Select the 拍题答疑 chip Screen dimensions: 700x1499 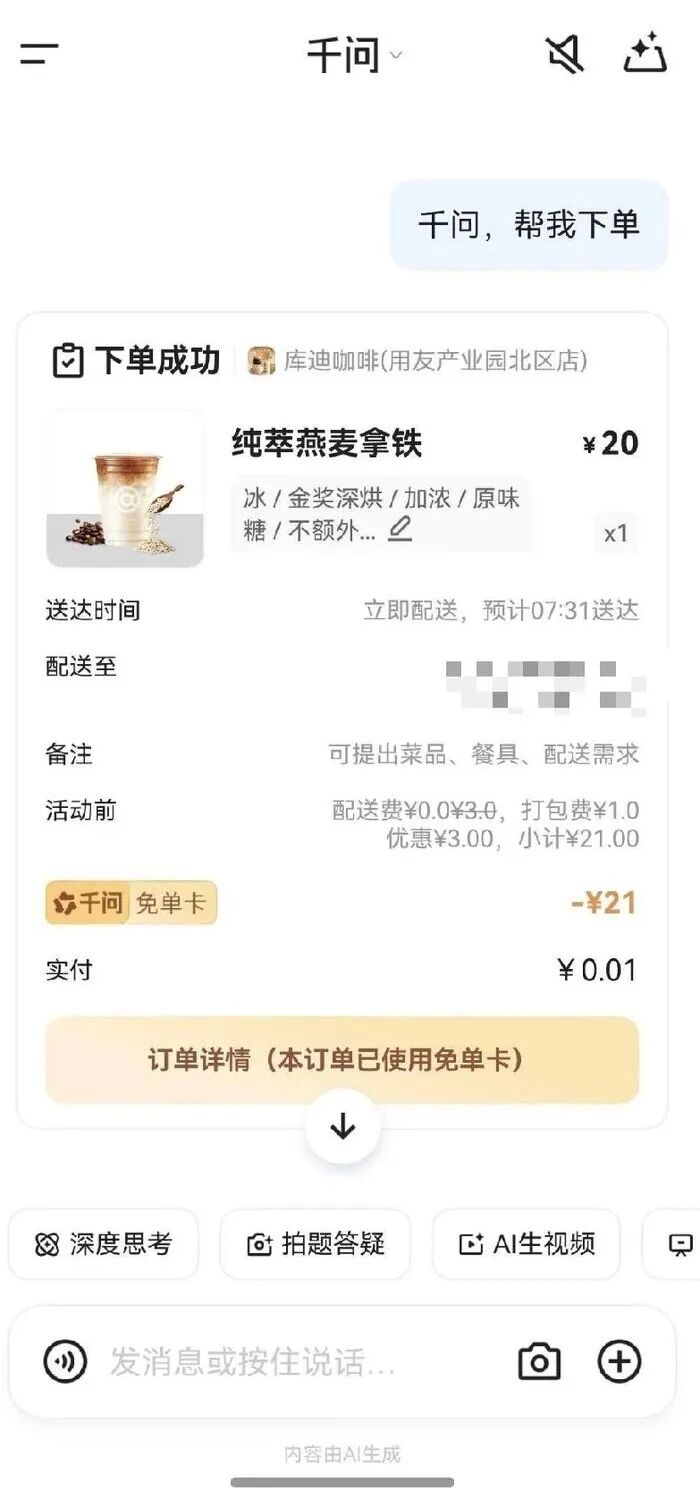(315, 1244)
